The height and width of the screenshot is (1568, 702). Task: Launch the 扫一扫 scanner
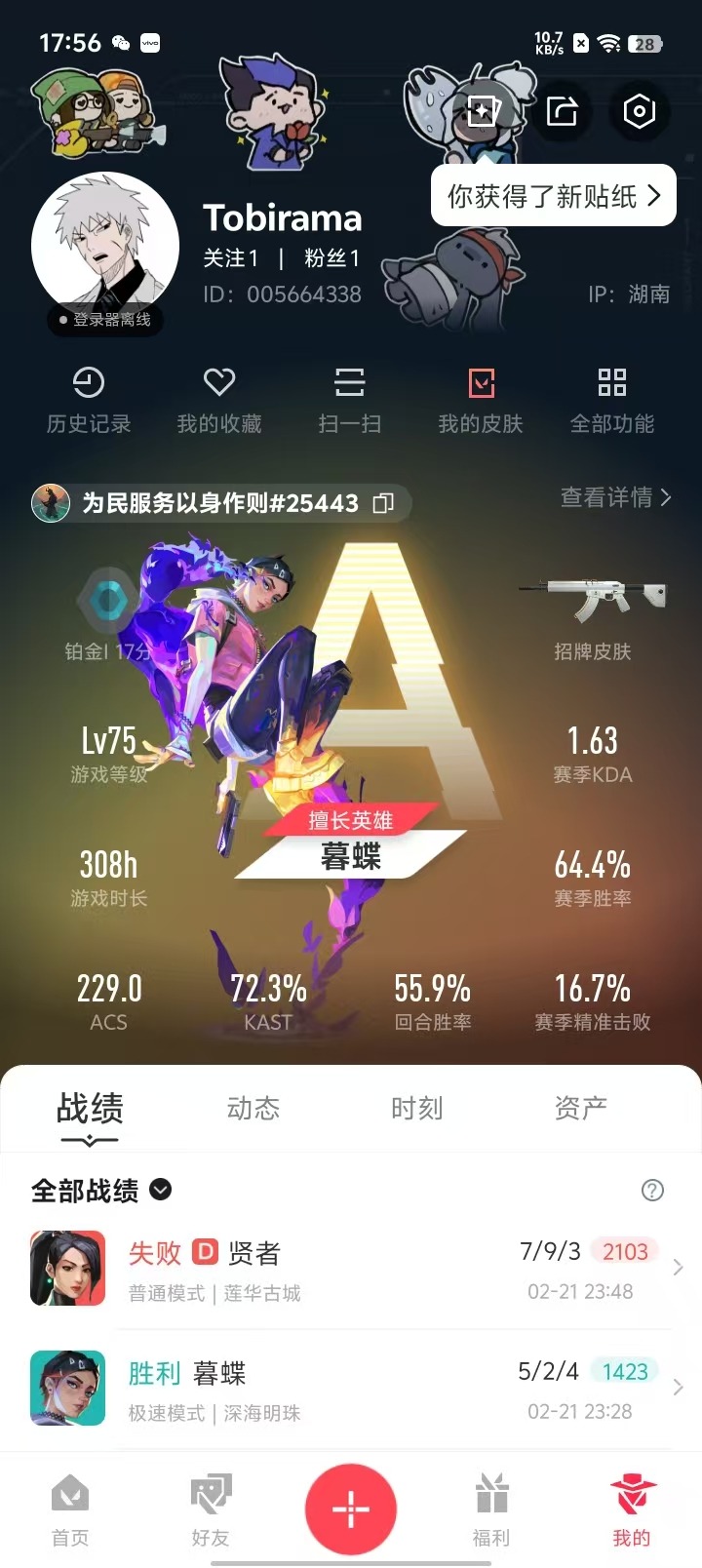pyautogui.click(x=350, y=400)
